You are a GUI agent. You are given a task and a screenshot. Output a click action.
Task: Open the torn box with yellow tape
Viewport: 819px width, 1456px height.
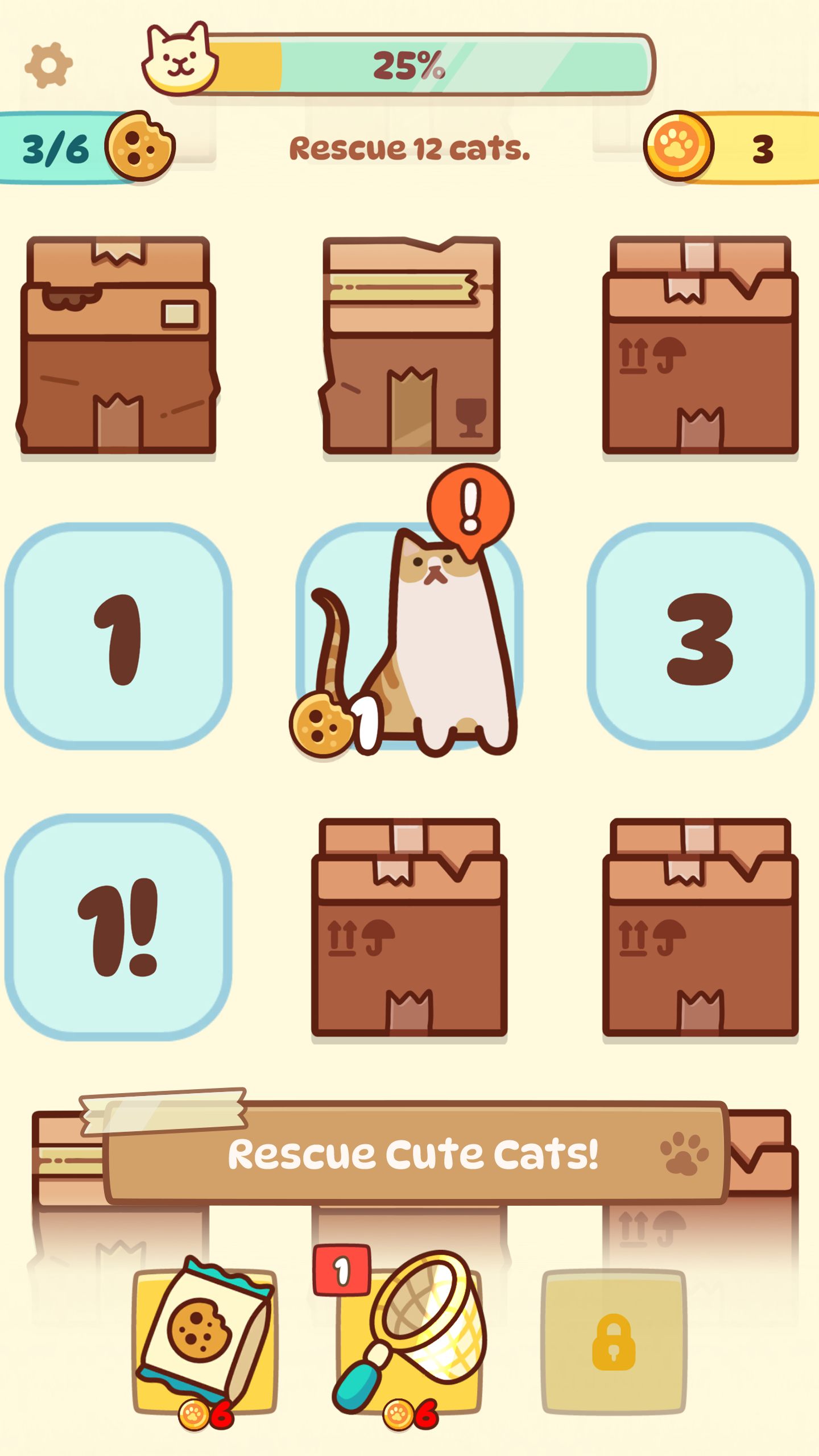coord(410,345)
